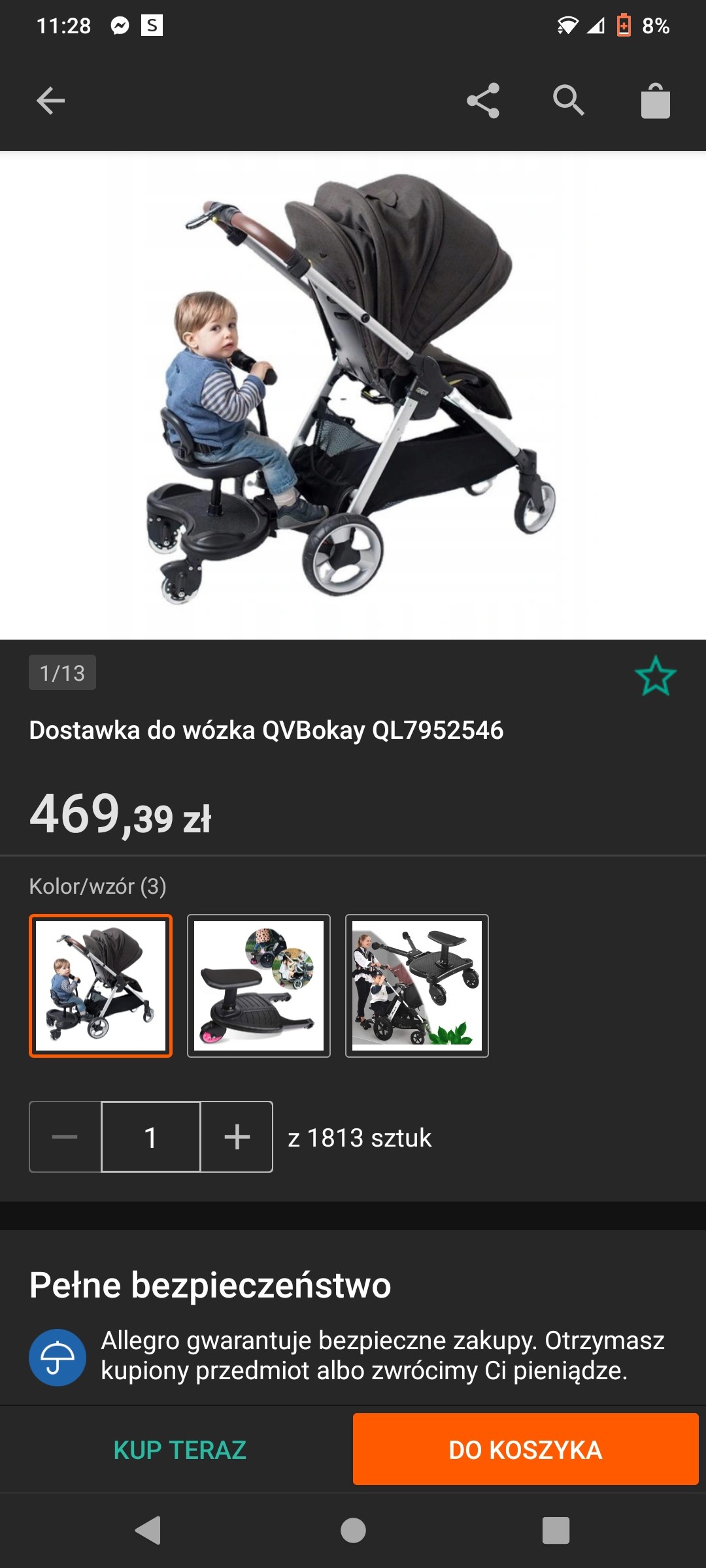Tap KUP TERAZ to buy now
706x1568 pixels.
[x=180, y=1450]
